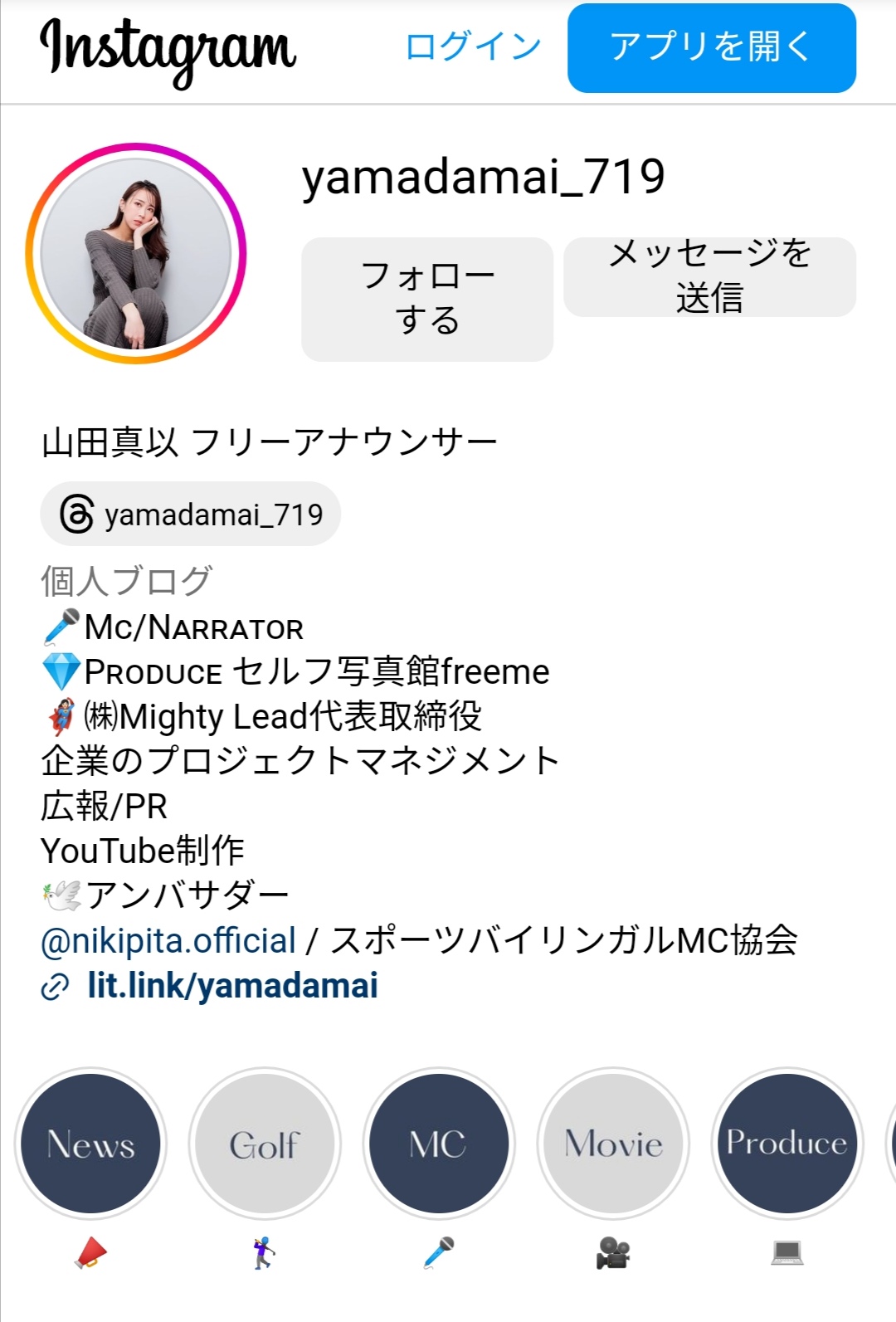This screenshot has width=896, height=1322.
Task: Follow yamadamai_719 with フォローする
Action: tap(426, 299)
